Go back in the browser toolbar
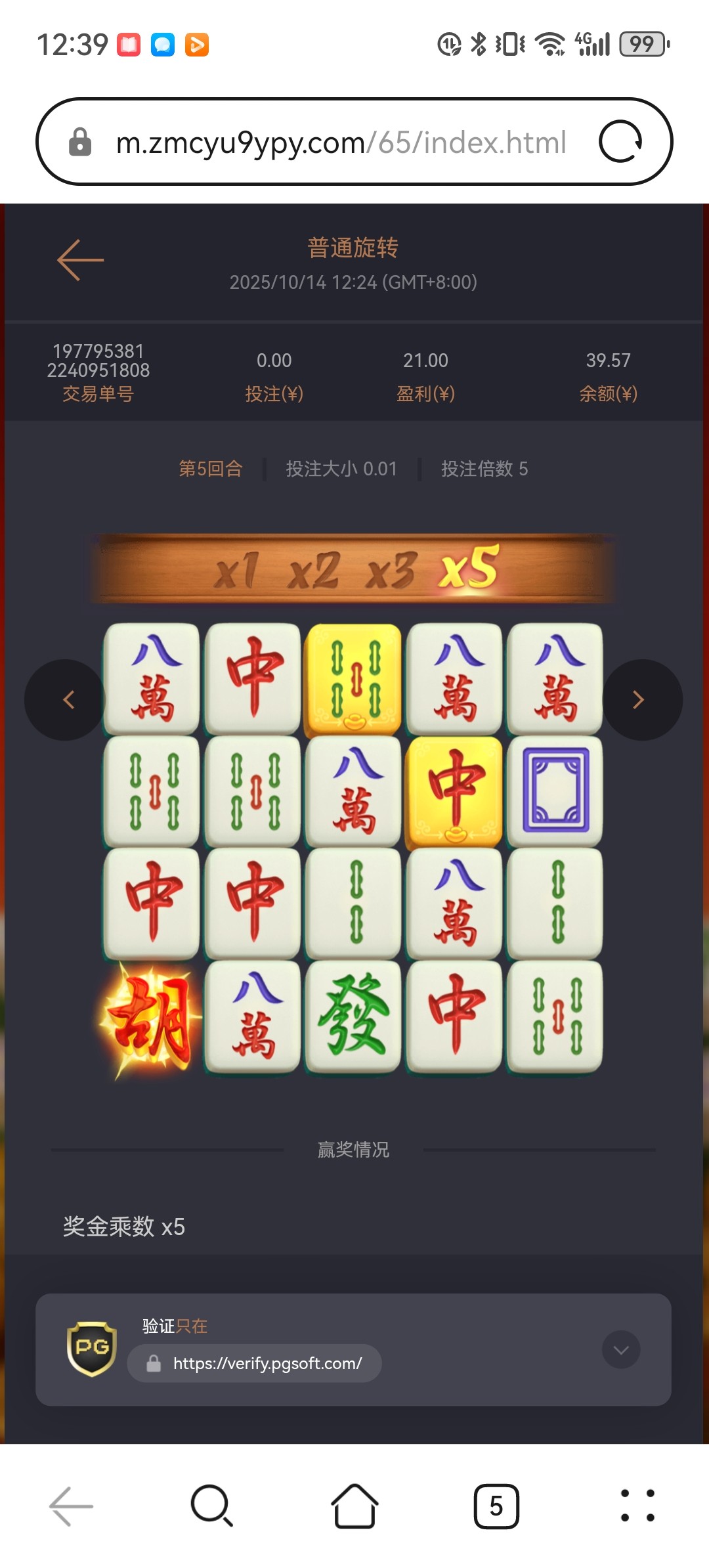 71,1506
